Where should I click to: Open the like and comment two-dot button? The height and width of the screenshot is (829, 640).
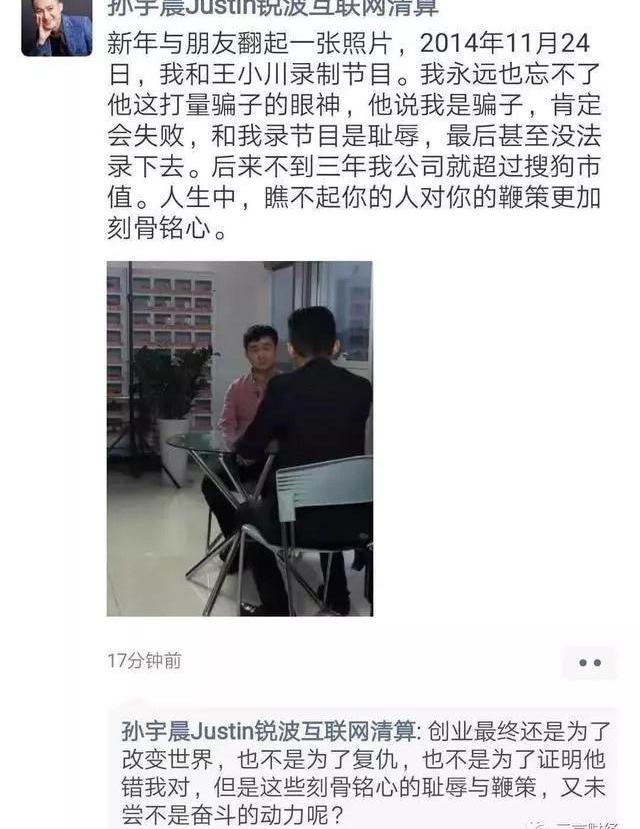tap(589, 662)
